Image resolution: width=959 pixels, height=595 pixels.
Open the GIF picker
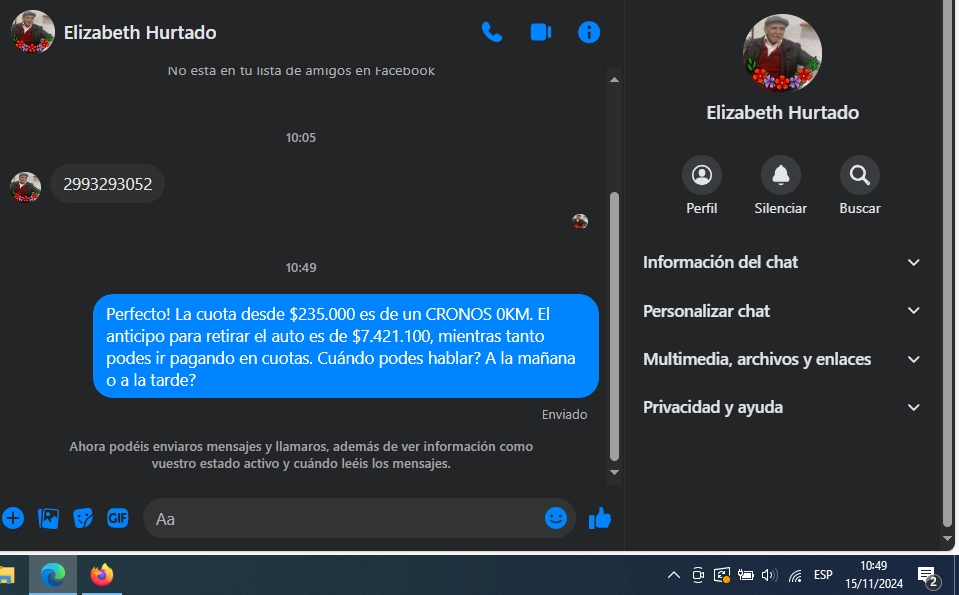pyautogui.click(x=118, y=518)
